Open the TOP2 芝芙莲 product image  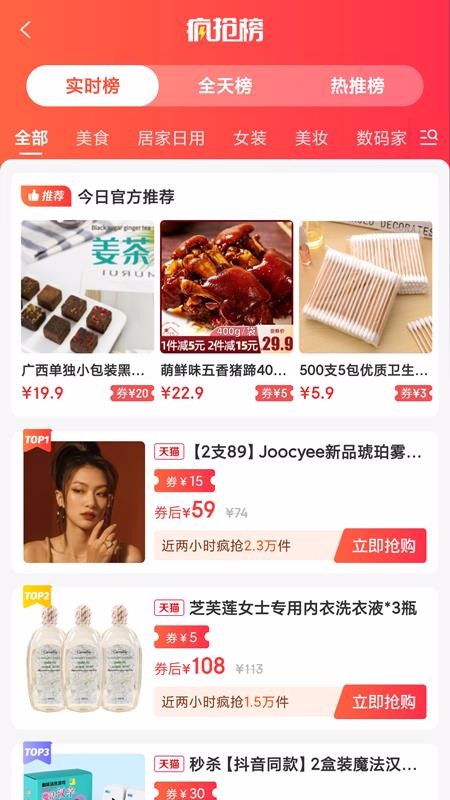click(84, 658)
